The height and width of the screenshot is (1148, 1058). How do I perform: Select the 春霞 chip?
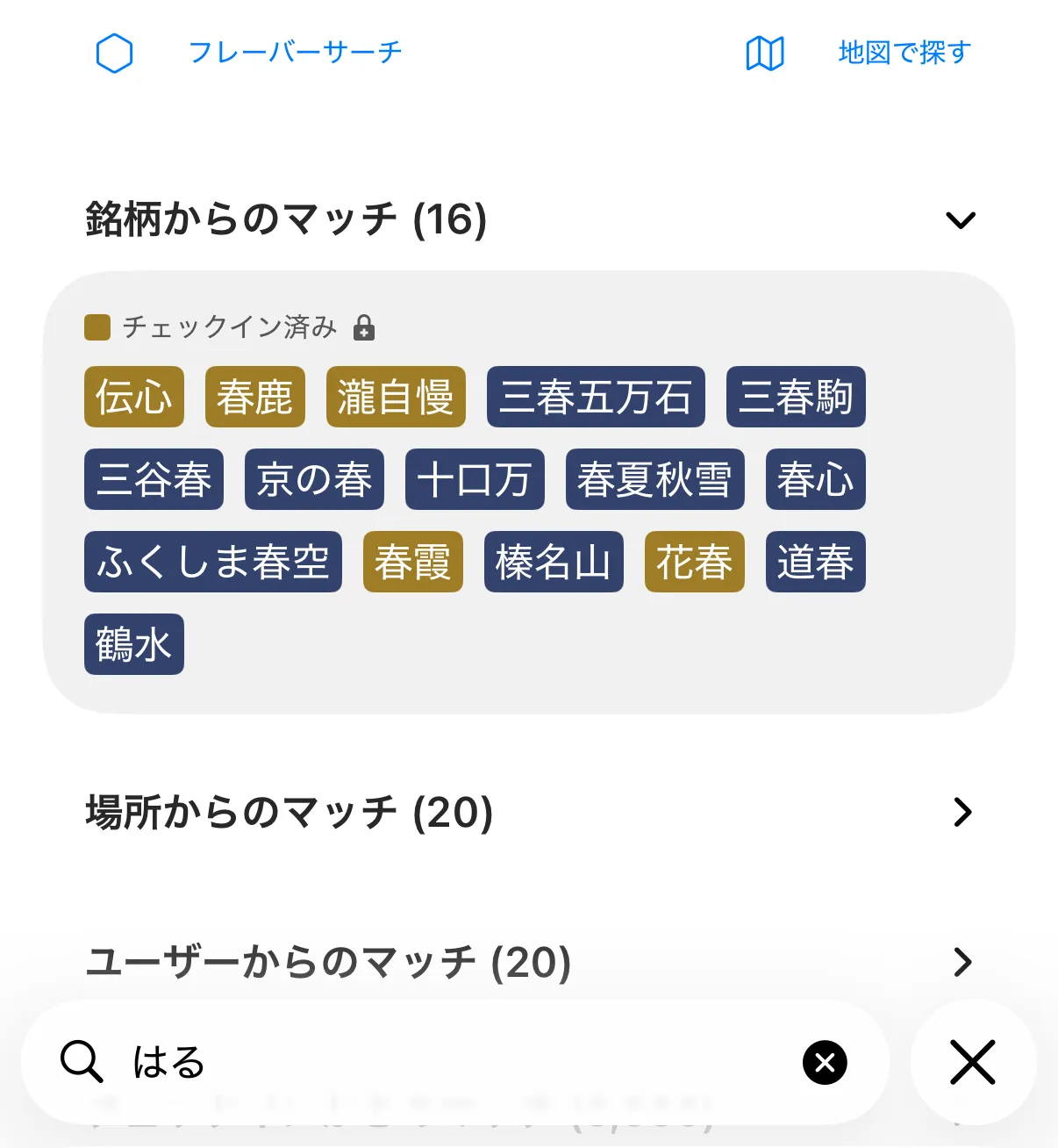click(413, 562)
